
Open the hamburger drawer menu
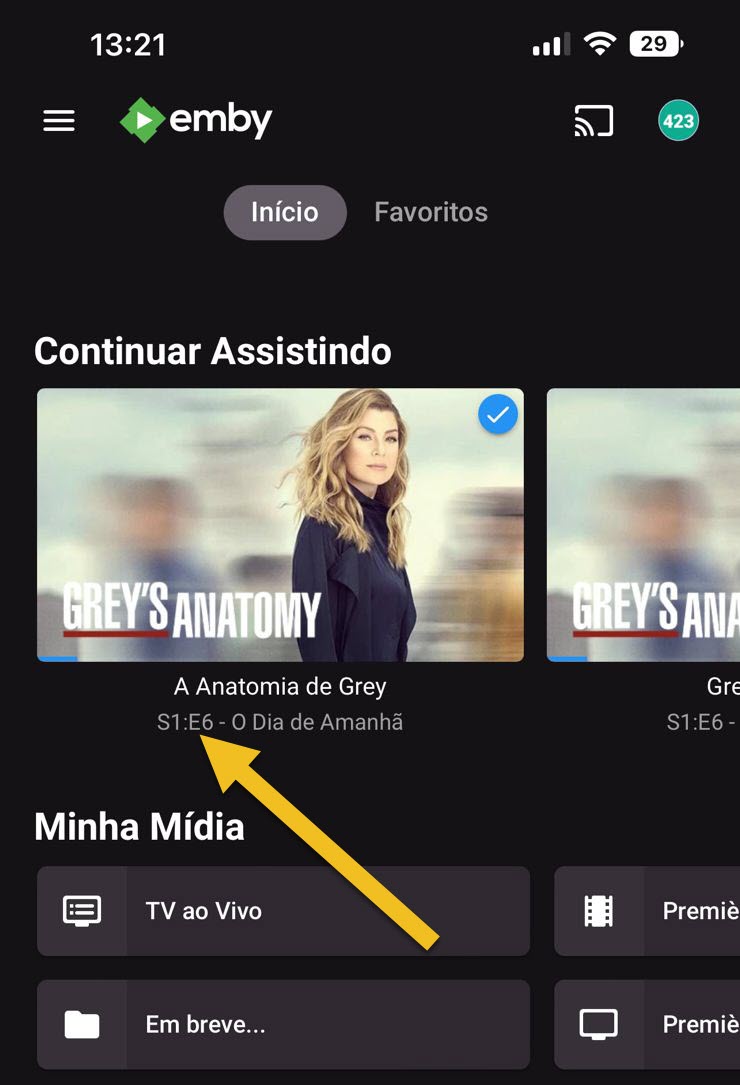pyautogui.click(x=59, y=121)
